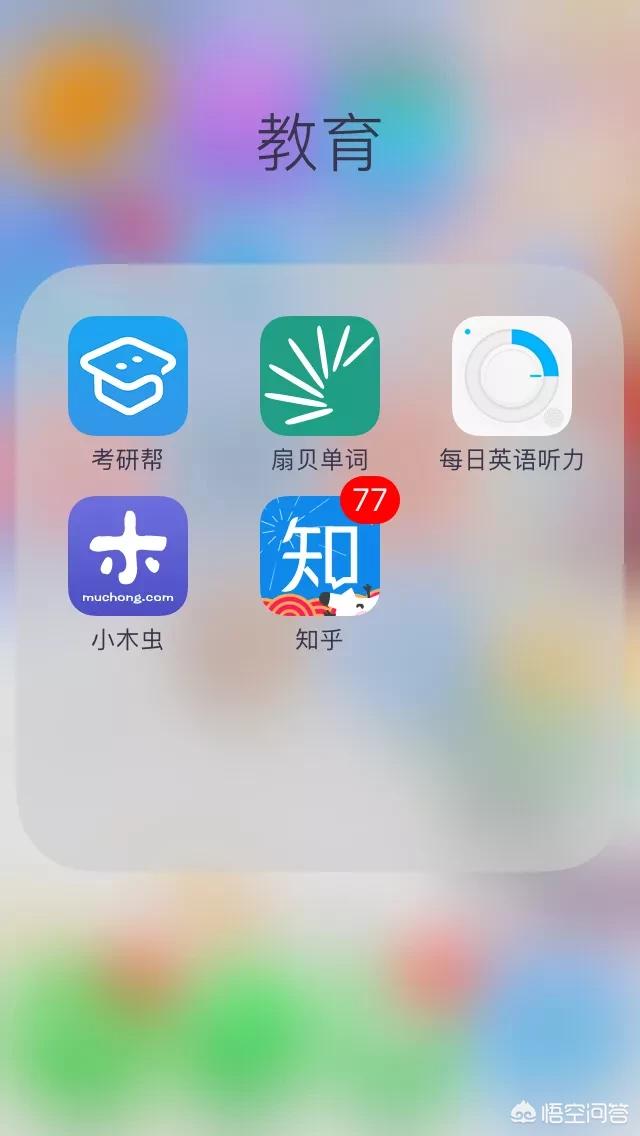Open 知乎 with 77 notifications
Image resolution: width=640 pixels, height=1136 pixels.
[319, 556]
